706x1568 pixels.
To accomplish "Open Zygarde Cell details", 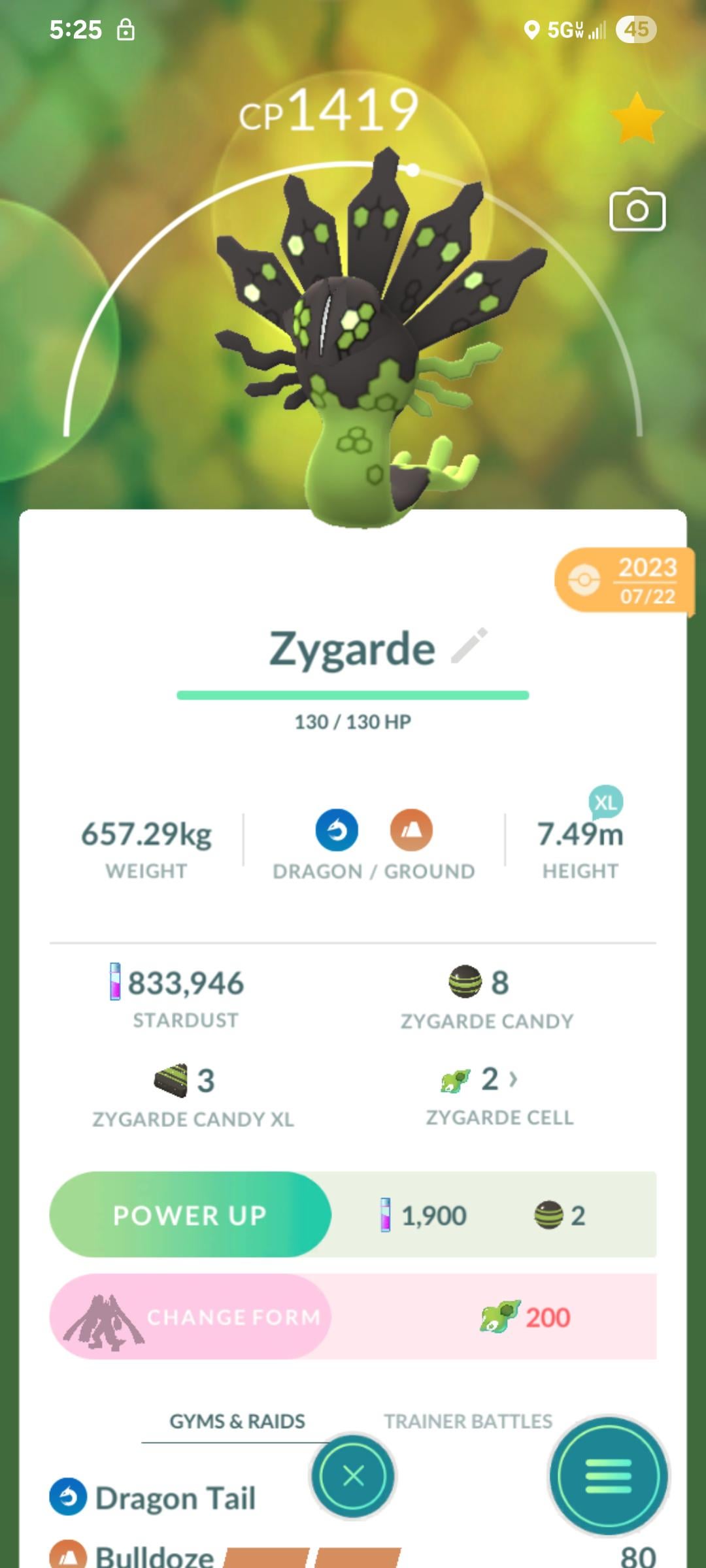I will (x=499, y=1092).
